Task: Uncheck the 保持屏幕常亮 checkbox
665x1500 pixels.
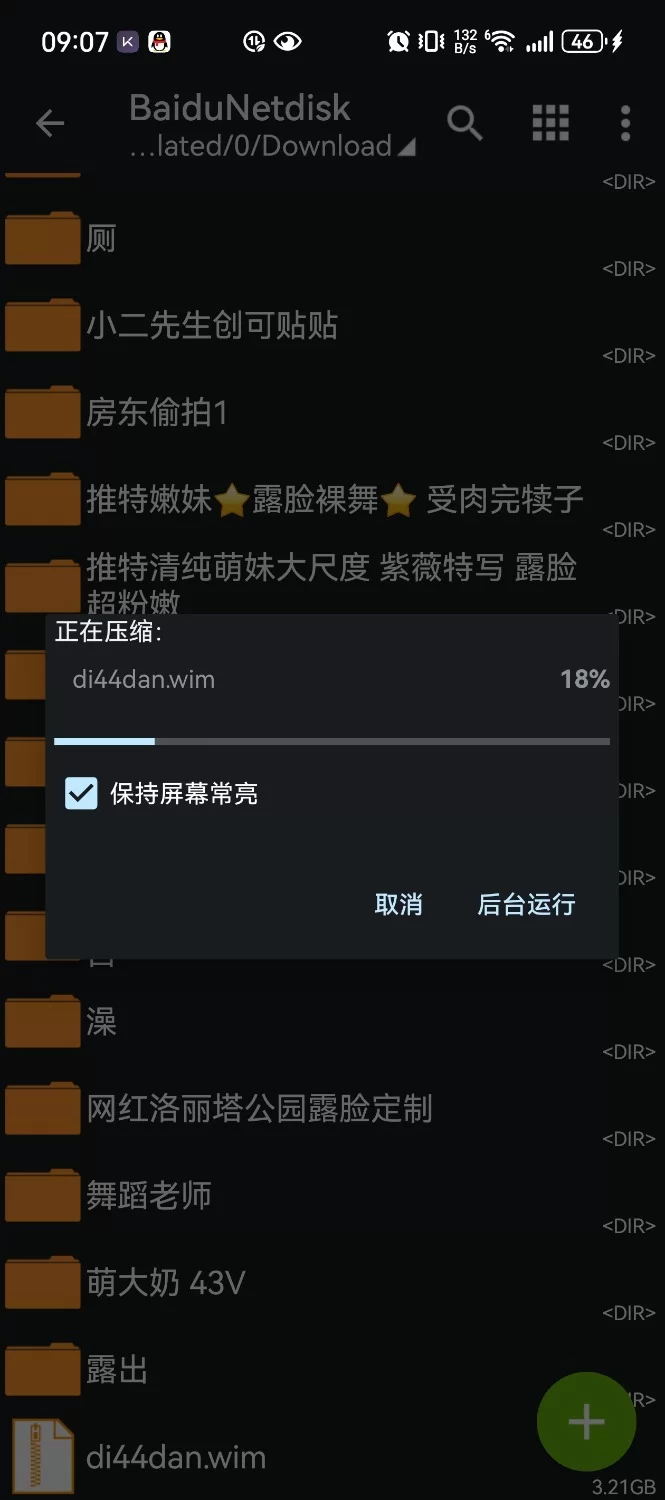Action: click(x=81, y=794)
